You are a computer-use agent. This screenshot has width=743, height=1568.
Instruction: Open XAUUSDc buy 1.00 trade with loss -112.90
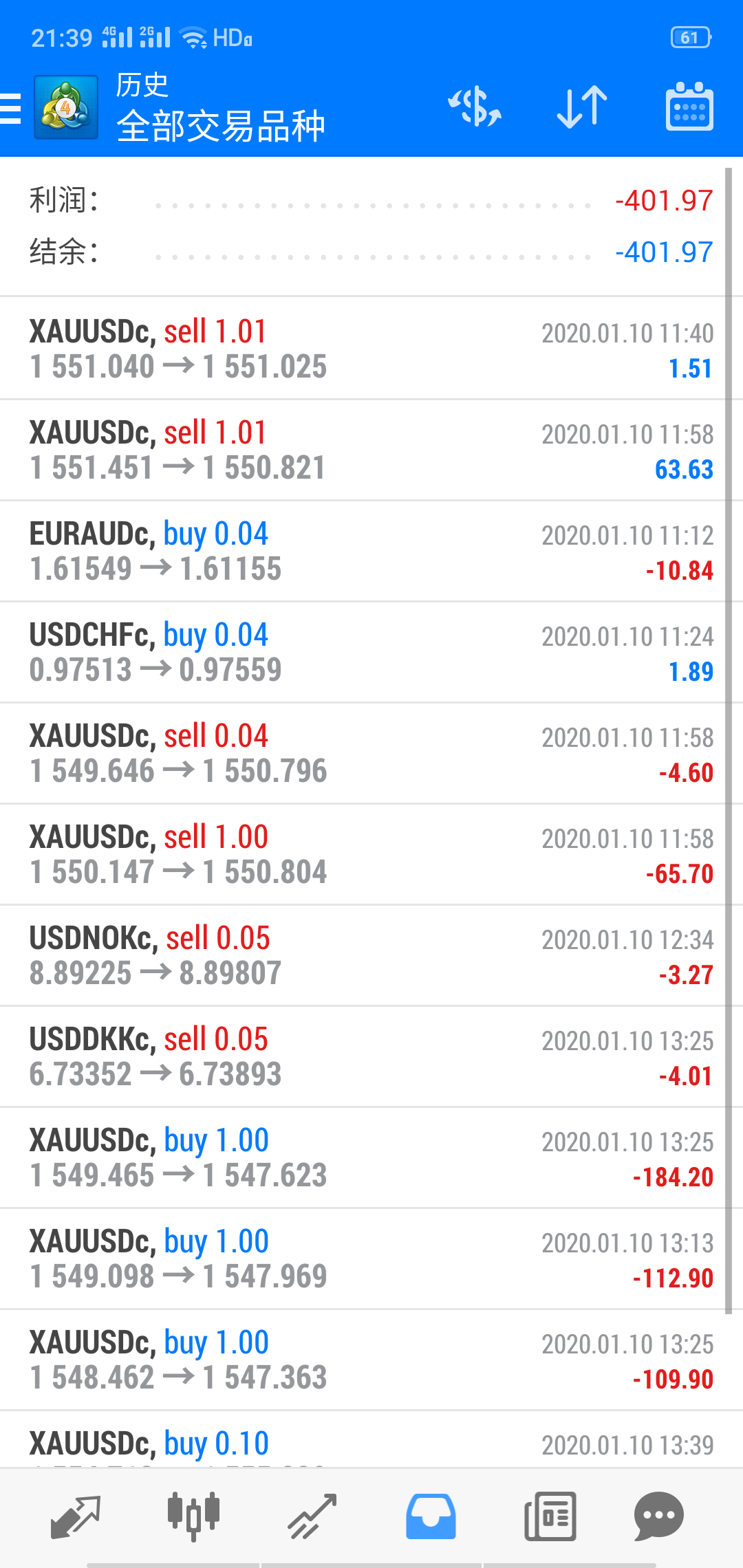coord(371,1259)
